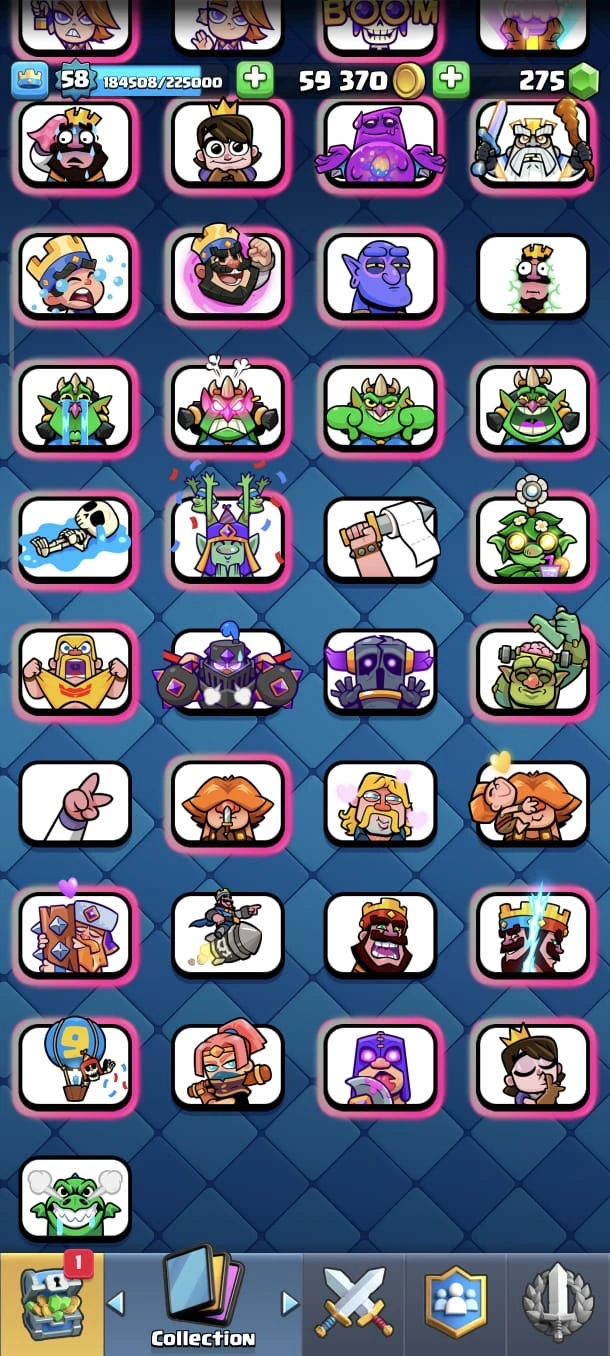This screenshot has width=610, height=1356.
Task: Select the skeleton lying in puddle emote
Action: 75,540
